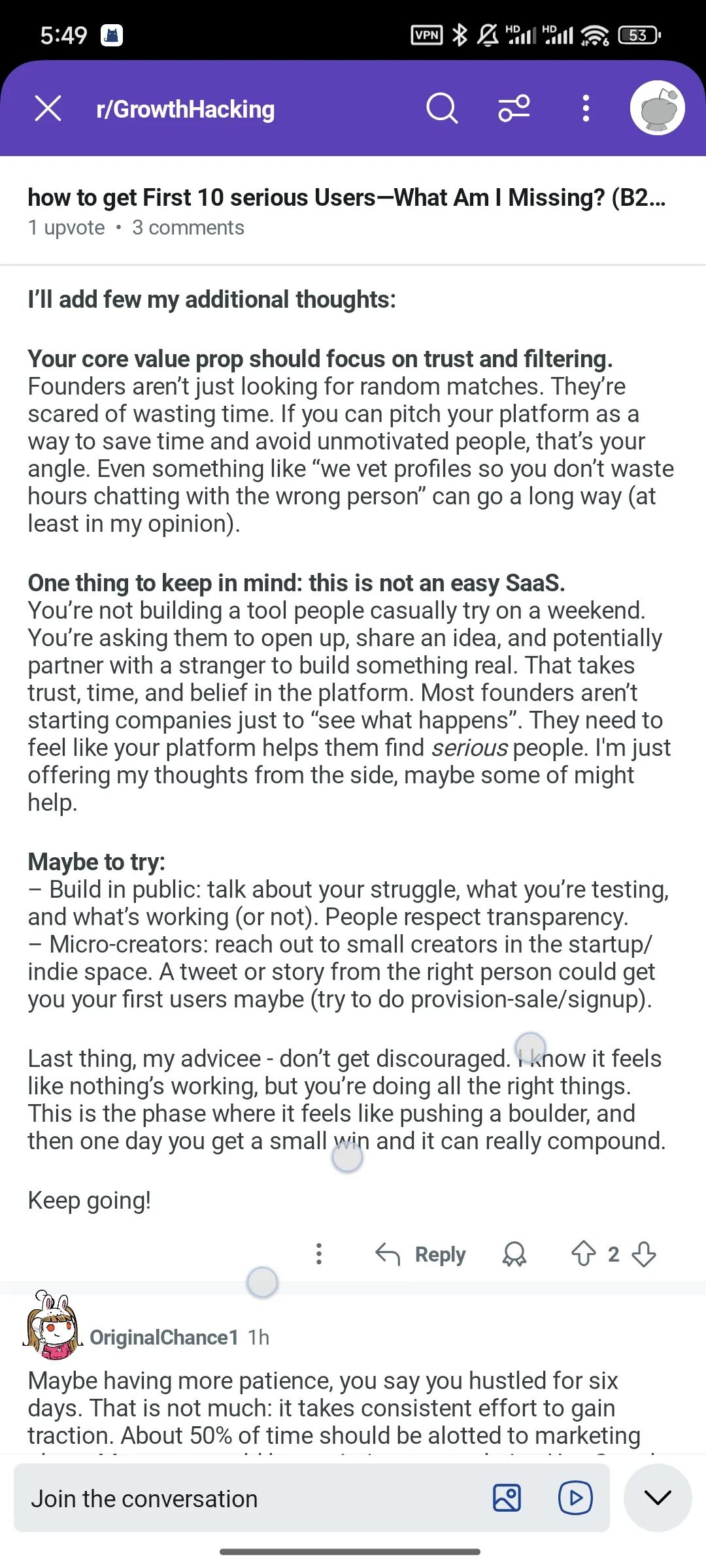Image resolution: width=706 pixels, height=1568 pixels.
Task: Tap OriginalChance1's avatar image
Action: pyautogui.click(x=53, y=1326)
